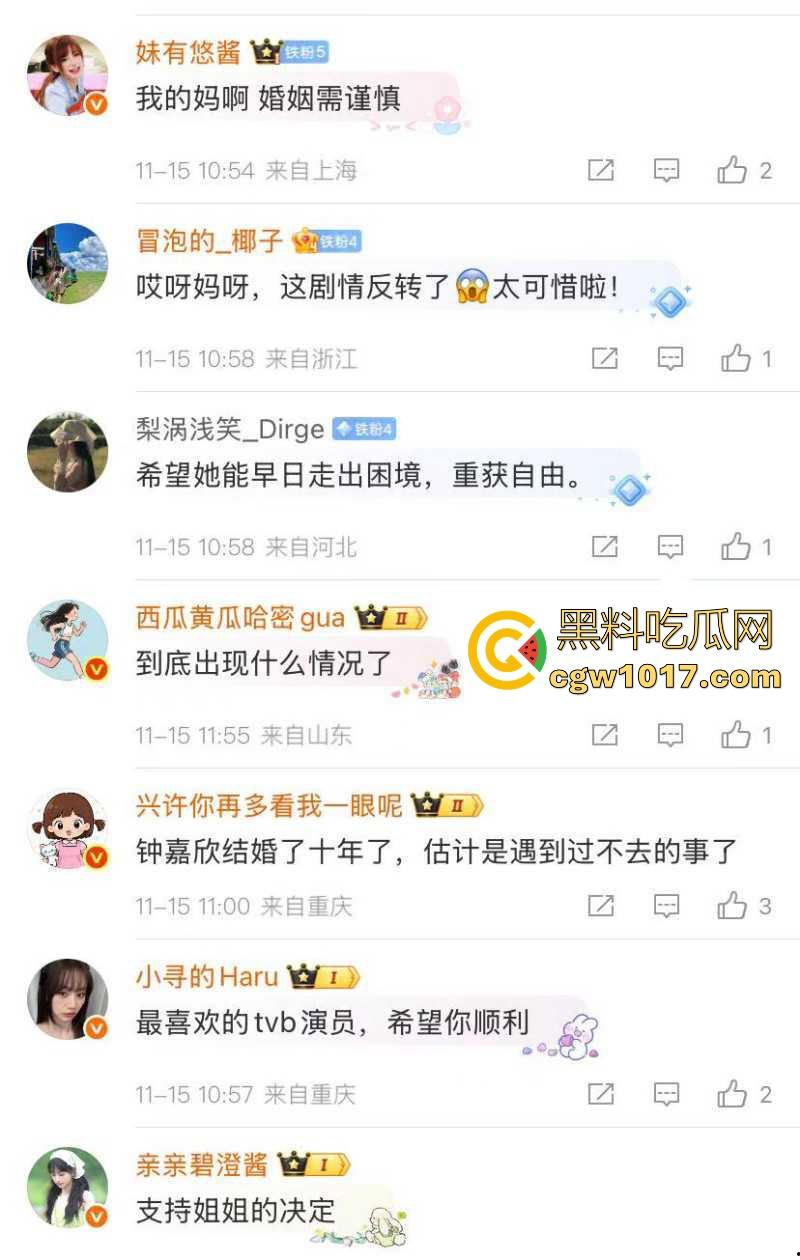Open comment icon under 兴许你再多看我一眼呢's reply
The image size is (800, 1260).
(668, 907)
